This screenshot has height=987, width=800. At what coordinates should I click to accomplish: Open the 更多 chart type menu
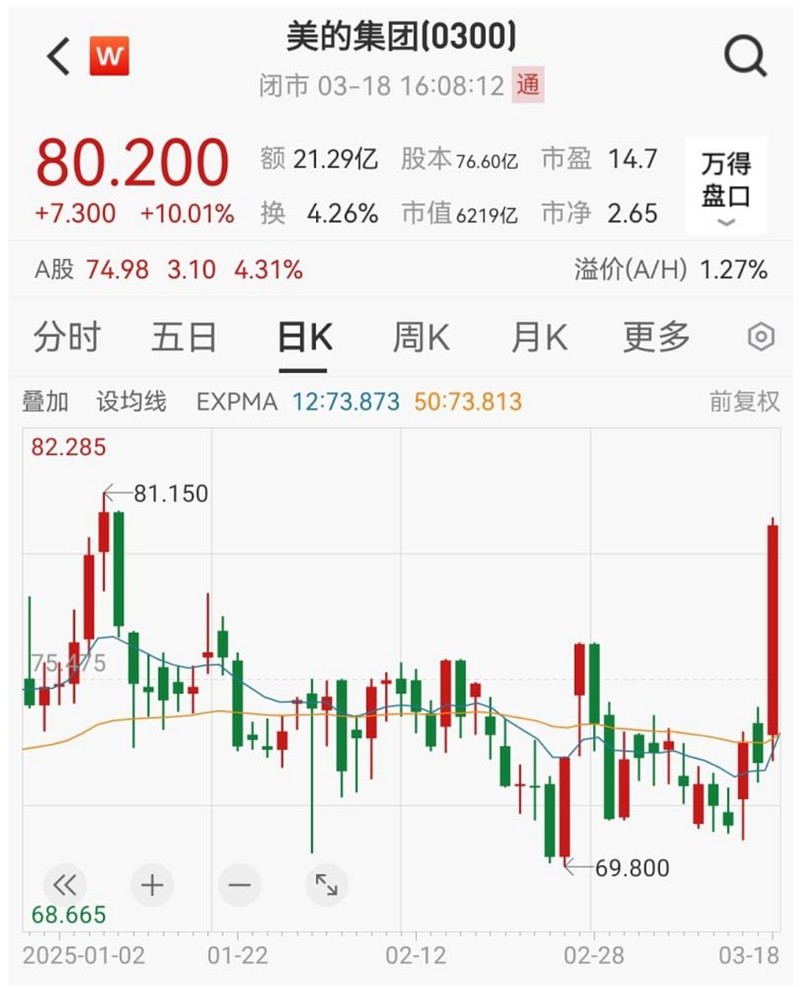(x=655, y=339)
